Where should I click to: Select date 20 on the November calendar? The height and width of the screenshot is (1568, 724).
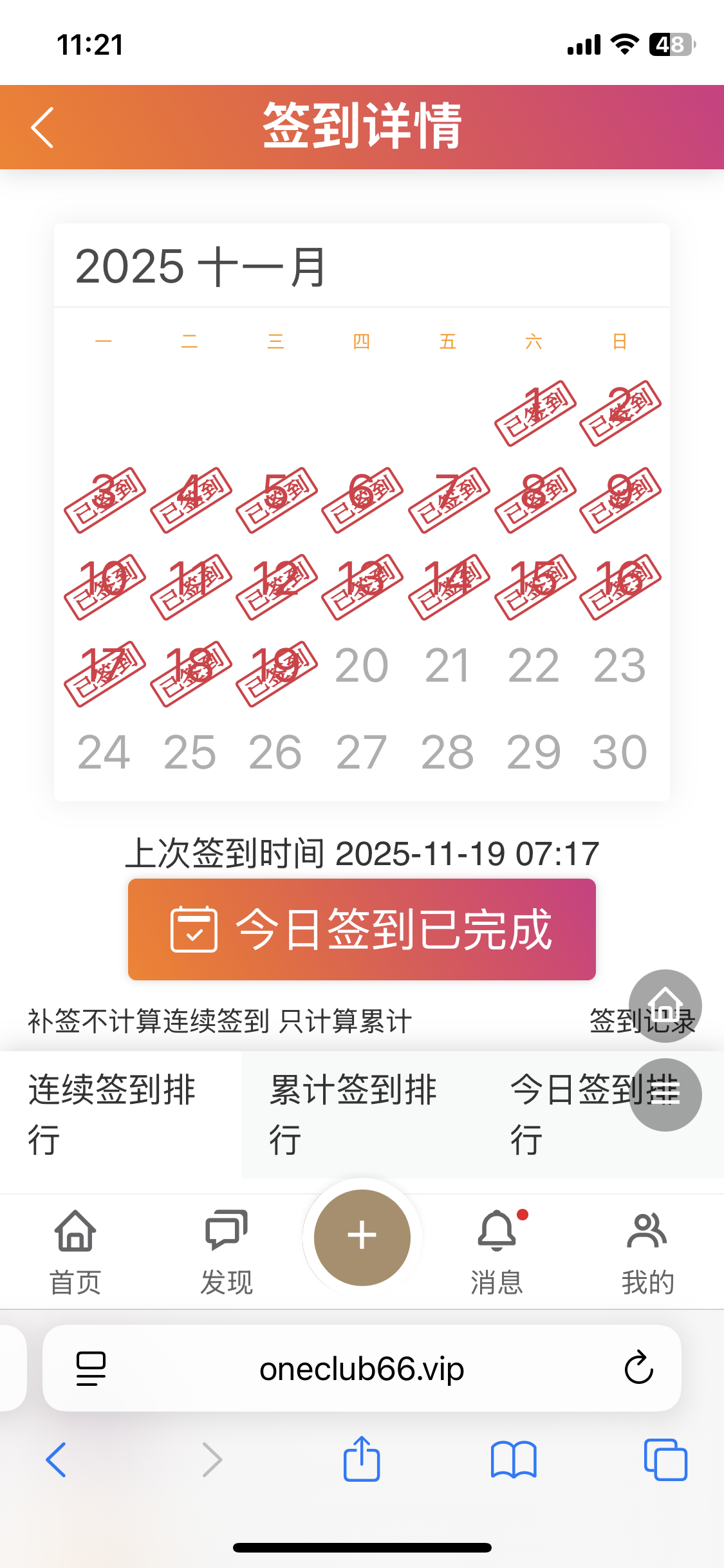[362, 665]
